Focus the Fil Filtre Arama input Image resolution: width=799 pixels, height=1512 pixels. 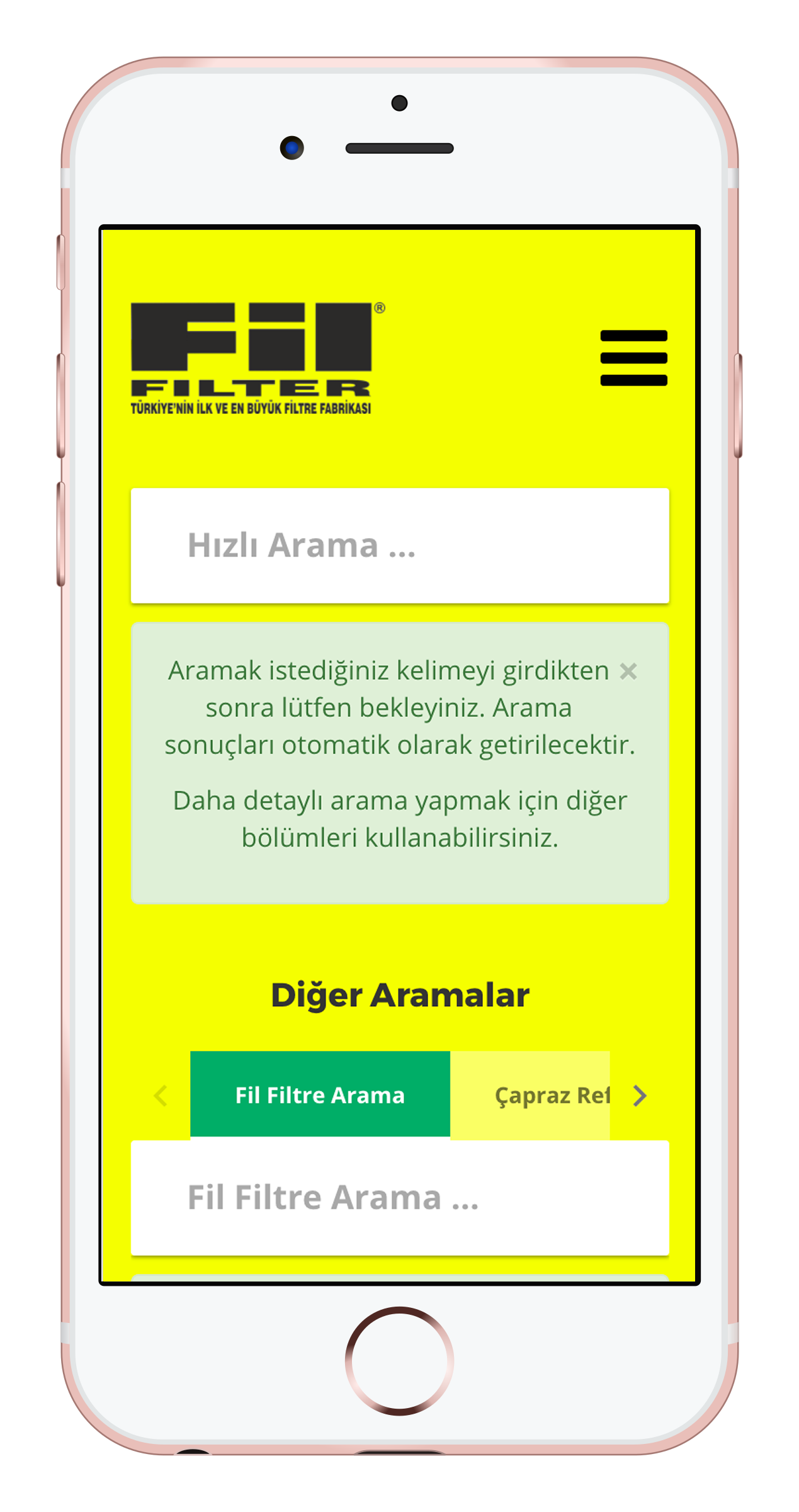point(400,1198)
